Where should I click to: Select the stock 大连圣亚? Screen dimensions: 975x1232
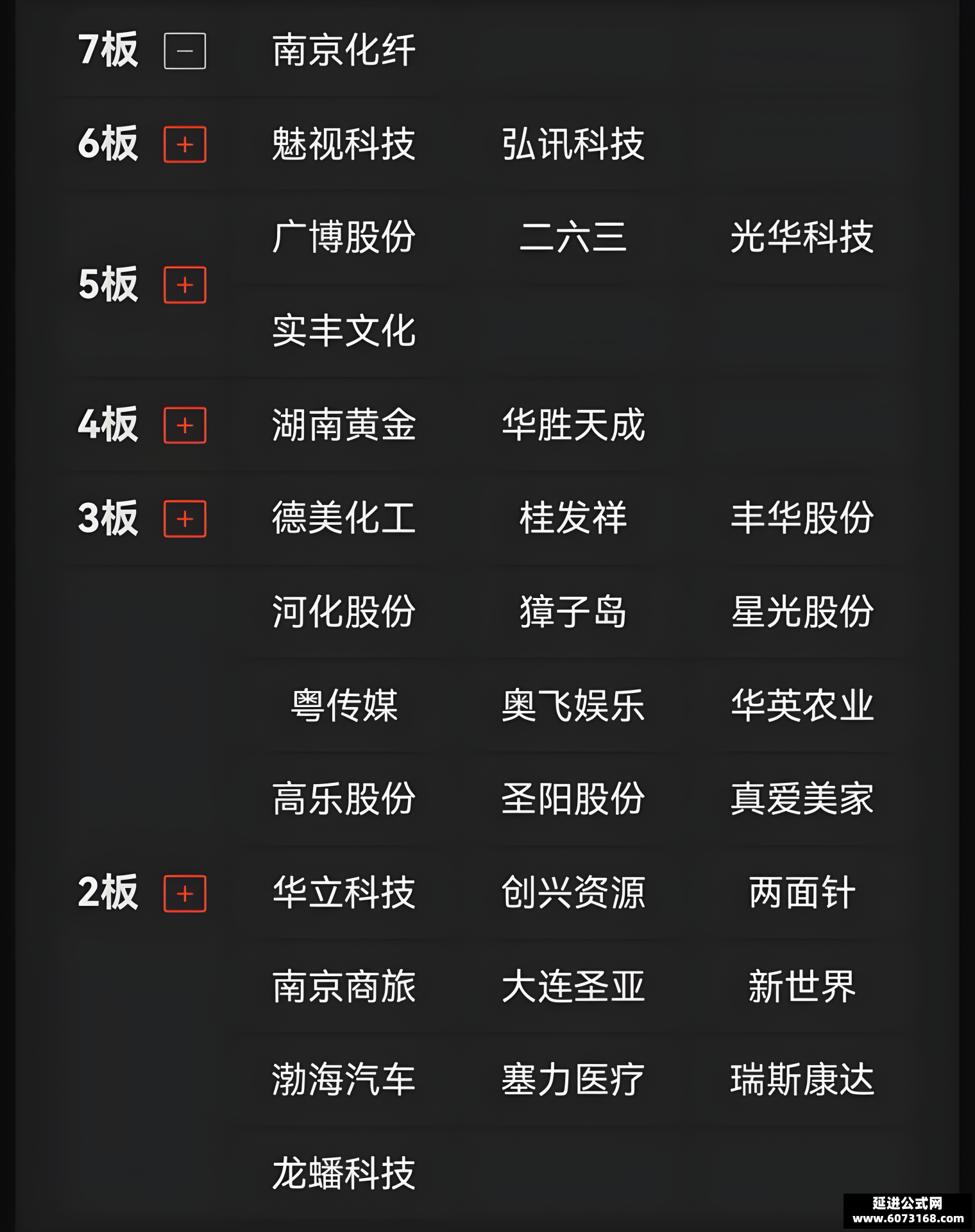[x=573, y=986]
